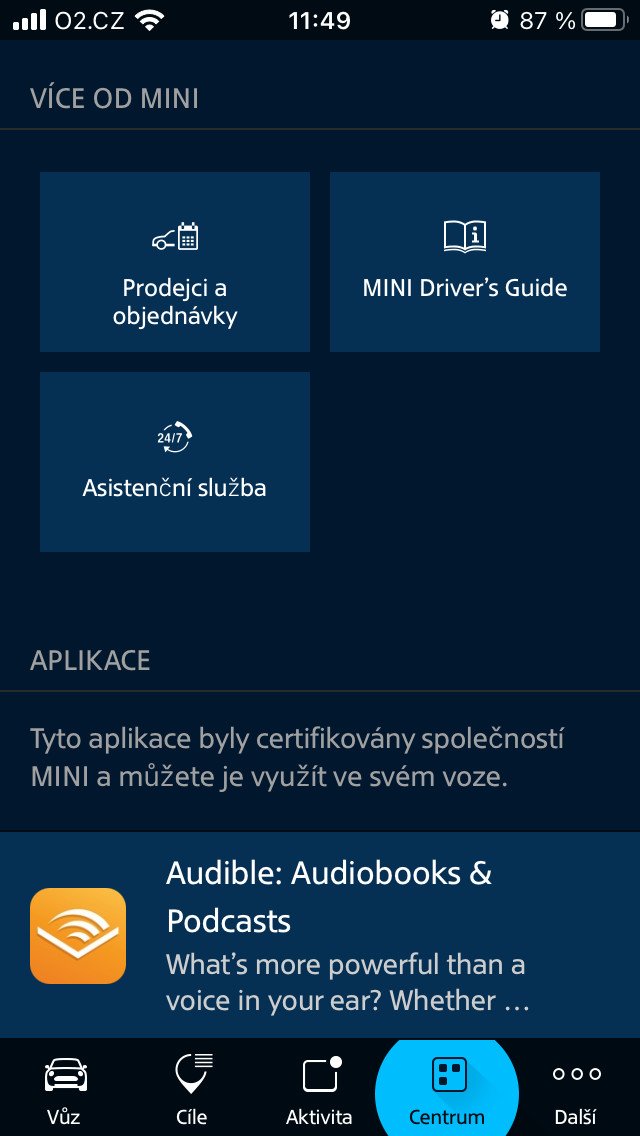
Task: Open the Asistenční služba tile
Action: pyautogui.click(x=175, y=462)
